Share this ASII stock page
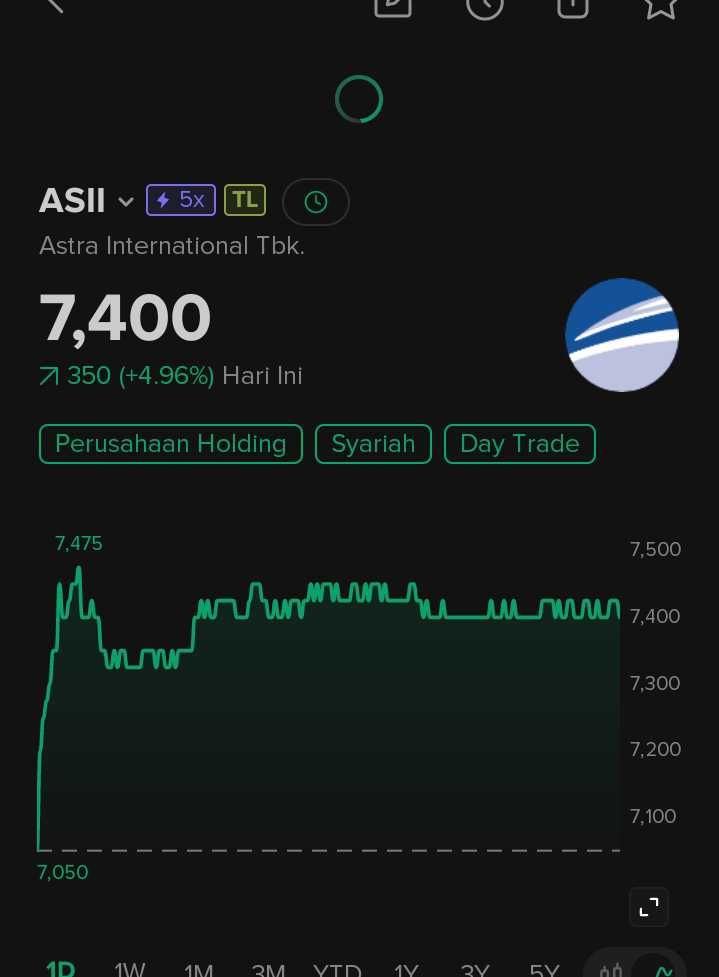719x977 pixels. [x=573, y=4]
